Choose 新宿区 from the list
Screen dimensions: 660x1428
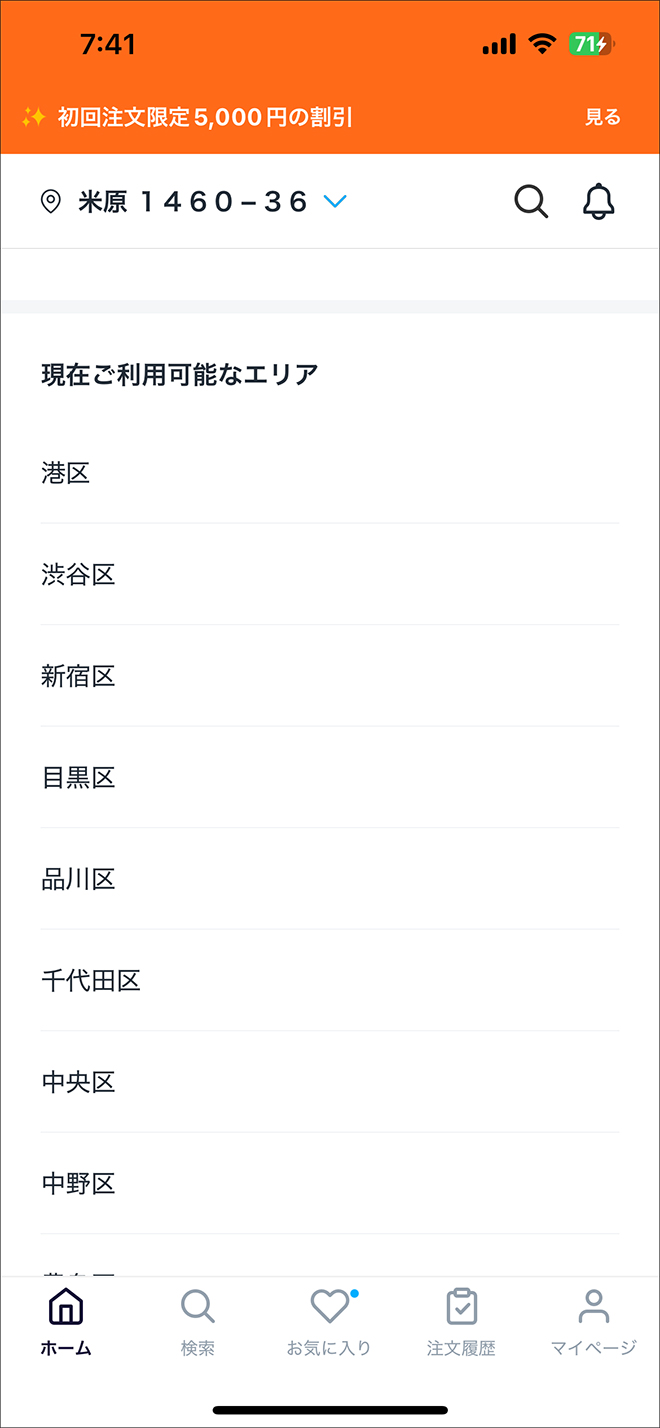coord(330,676)
